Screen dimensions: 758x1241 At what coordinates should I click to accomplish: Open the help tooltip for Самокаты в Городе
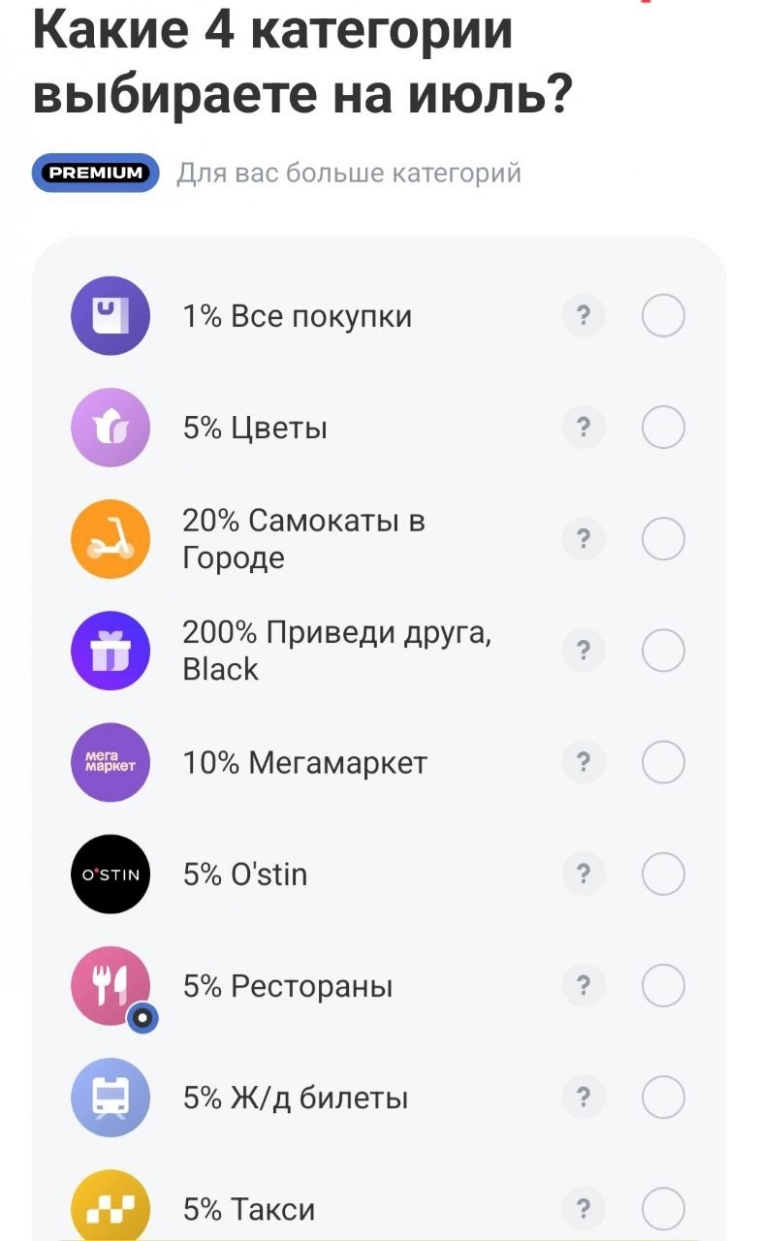583,539
